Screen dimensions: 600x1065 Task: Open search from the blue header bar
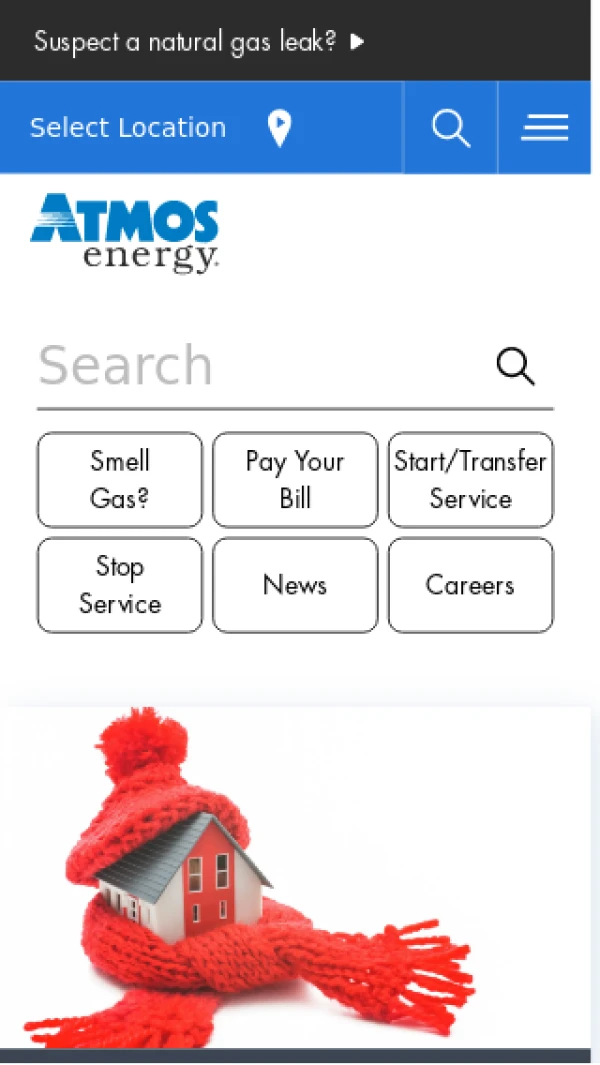click(x=450, y=128)
